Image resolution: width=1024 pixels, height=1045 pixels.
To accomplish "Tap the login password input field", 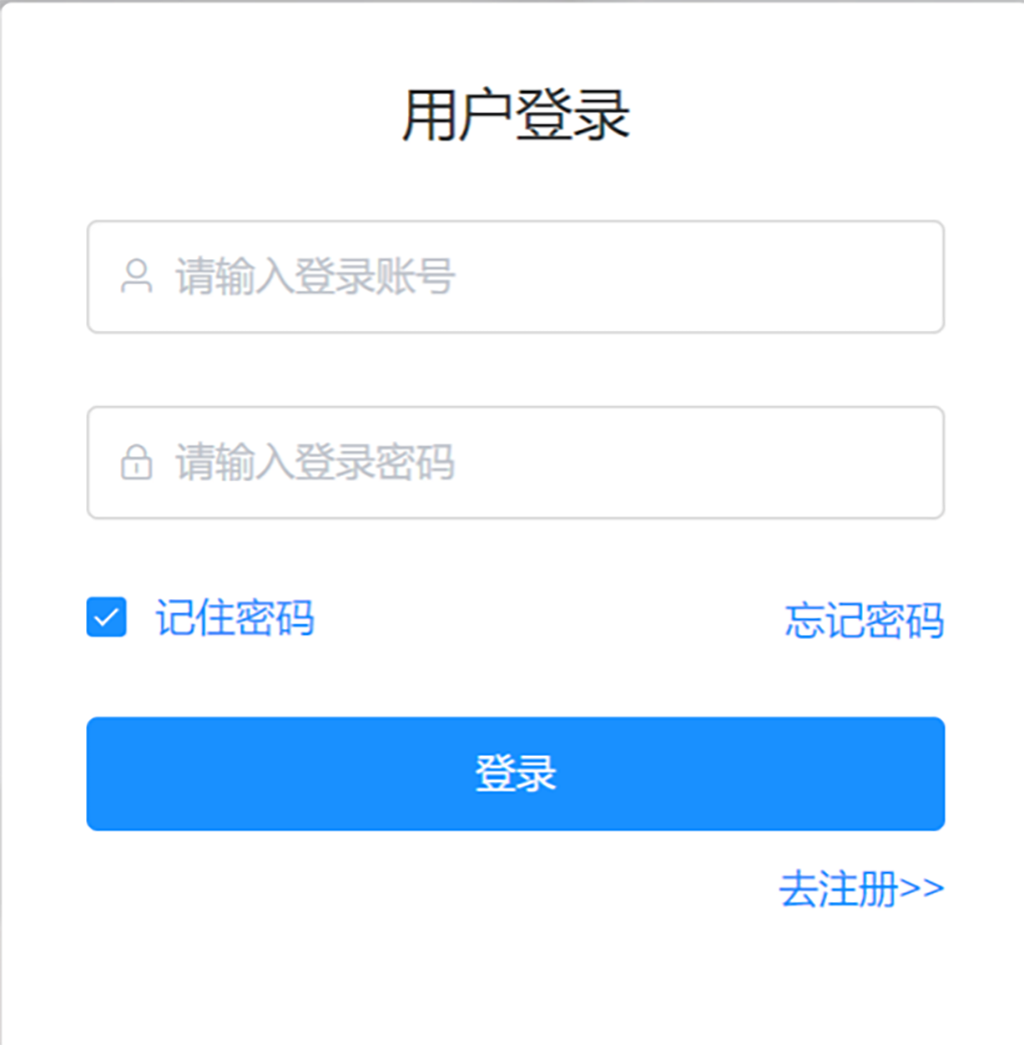I will [x=515, y=463].
